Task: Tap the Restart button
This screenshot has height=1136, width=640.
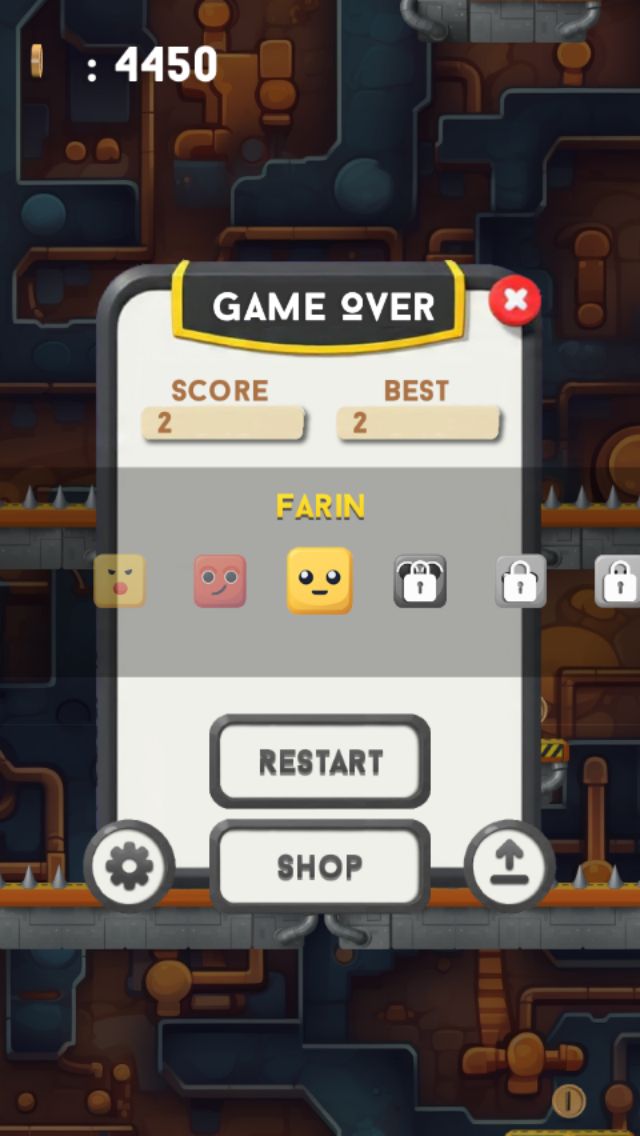Action: 320,762
